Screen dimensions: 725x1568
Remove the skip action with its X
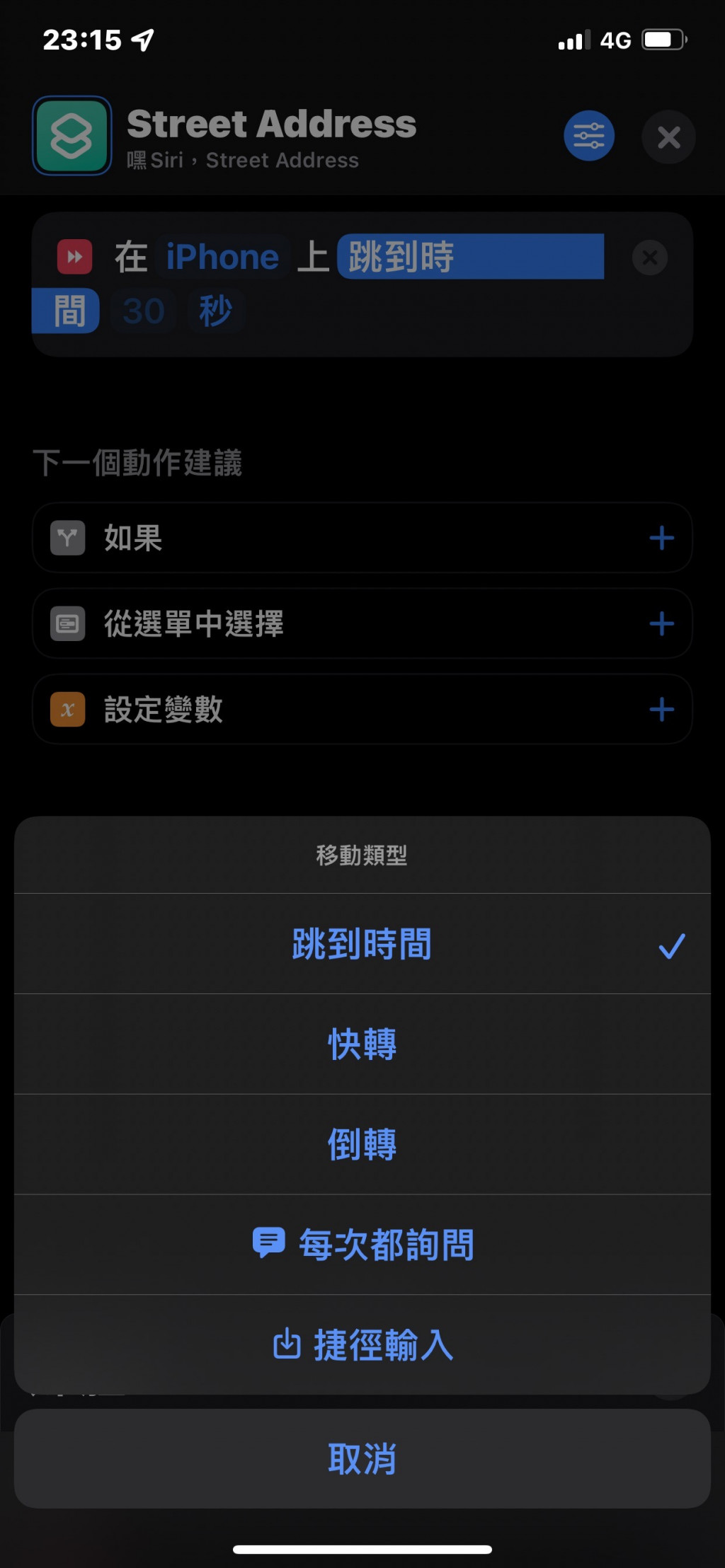point(649,258)
